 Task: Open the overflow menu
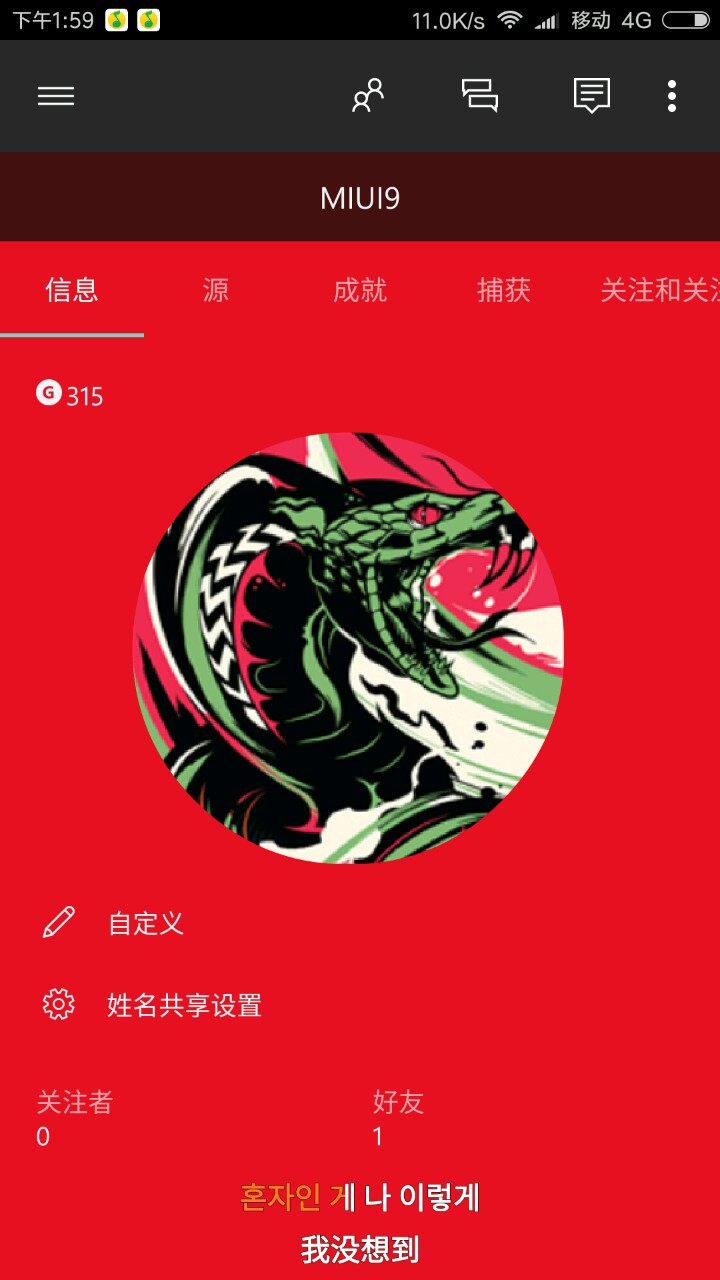[x=672, y=96]
